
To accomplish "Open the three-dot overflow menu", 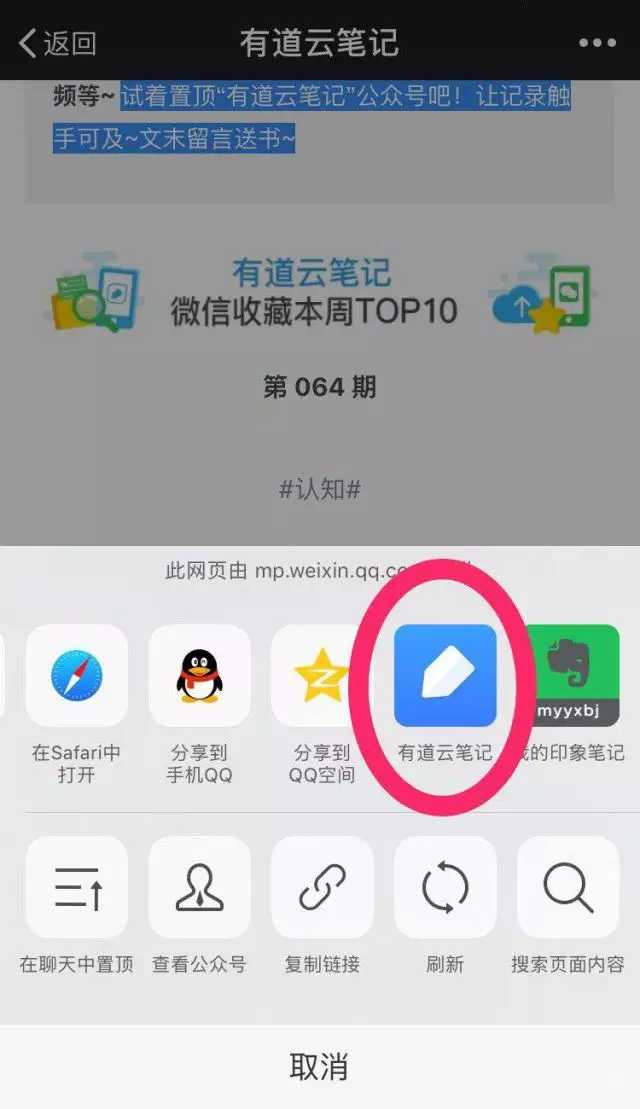I will pos(597,42).
